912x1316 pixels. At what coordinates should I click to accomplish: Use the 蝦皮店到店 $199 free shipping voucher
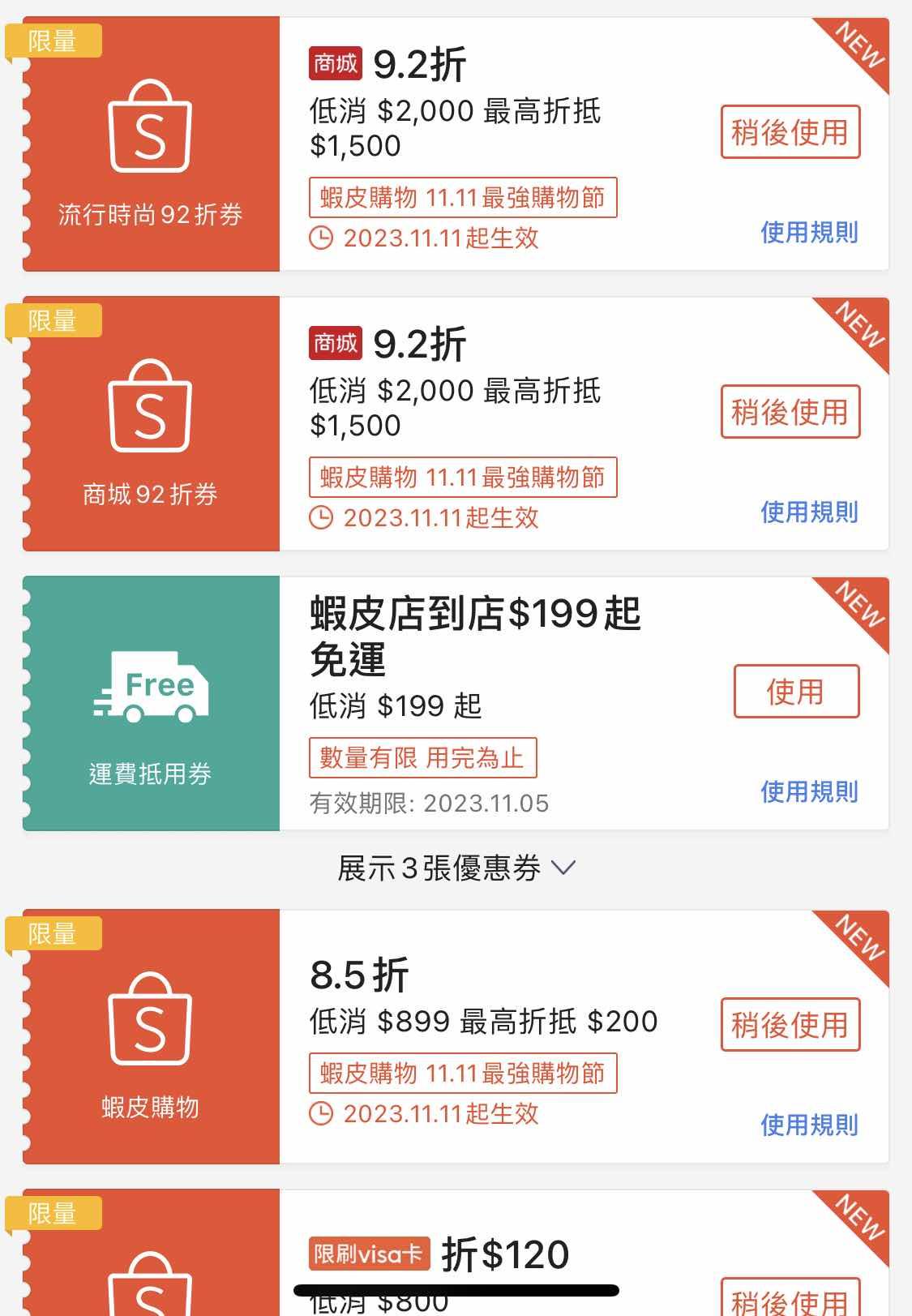795,692
